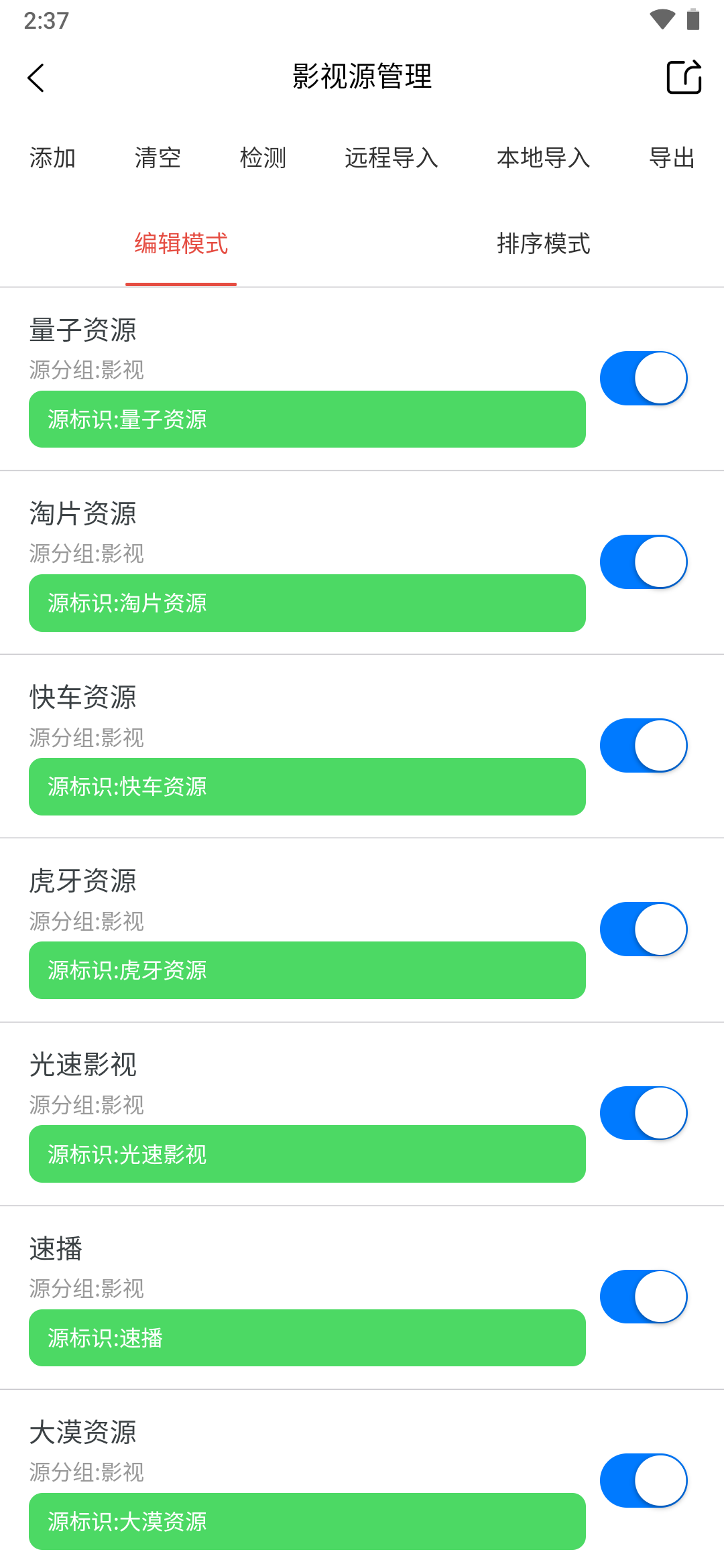Open the share/export icon at top right
The image size is (724, 1568).
(684, 76)
